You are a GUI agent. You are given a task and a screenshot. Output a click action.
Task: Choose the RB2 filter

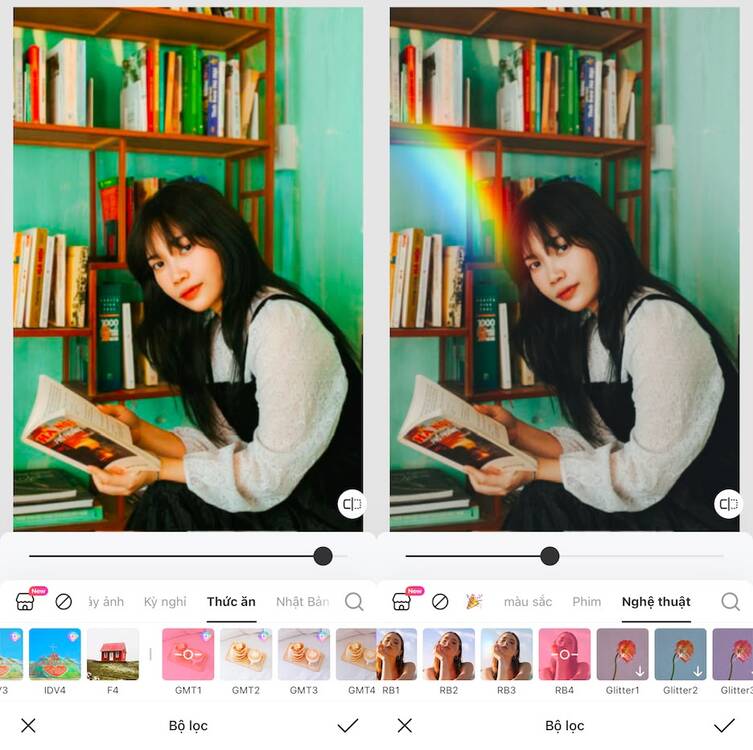(x=449, y=654)
